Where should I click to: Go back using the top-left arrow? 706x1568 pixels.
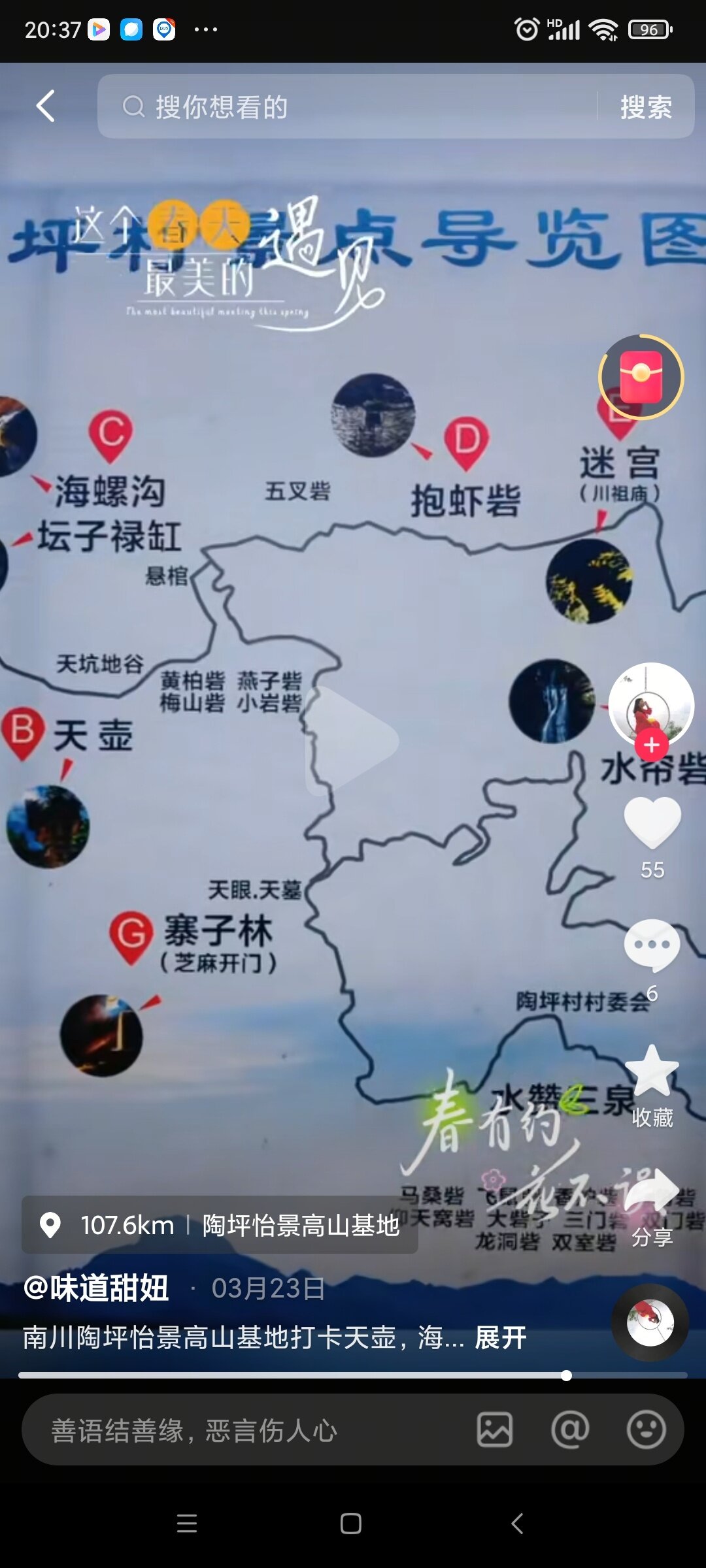(x=45, y=106)
